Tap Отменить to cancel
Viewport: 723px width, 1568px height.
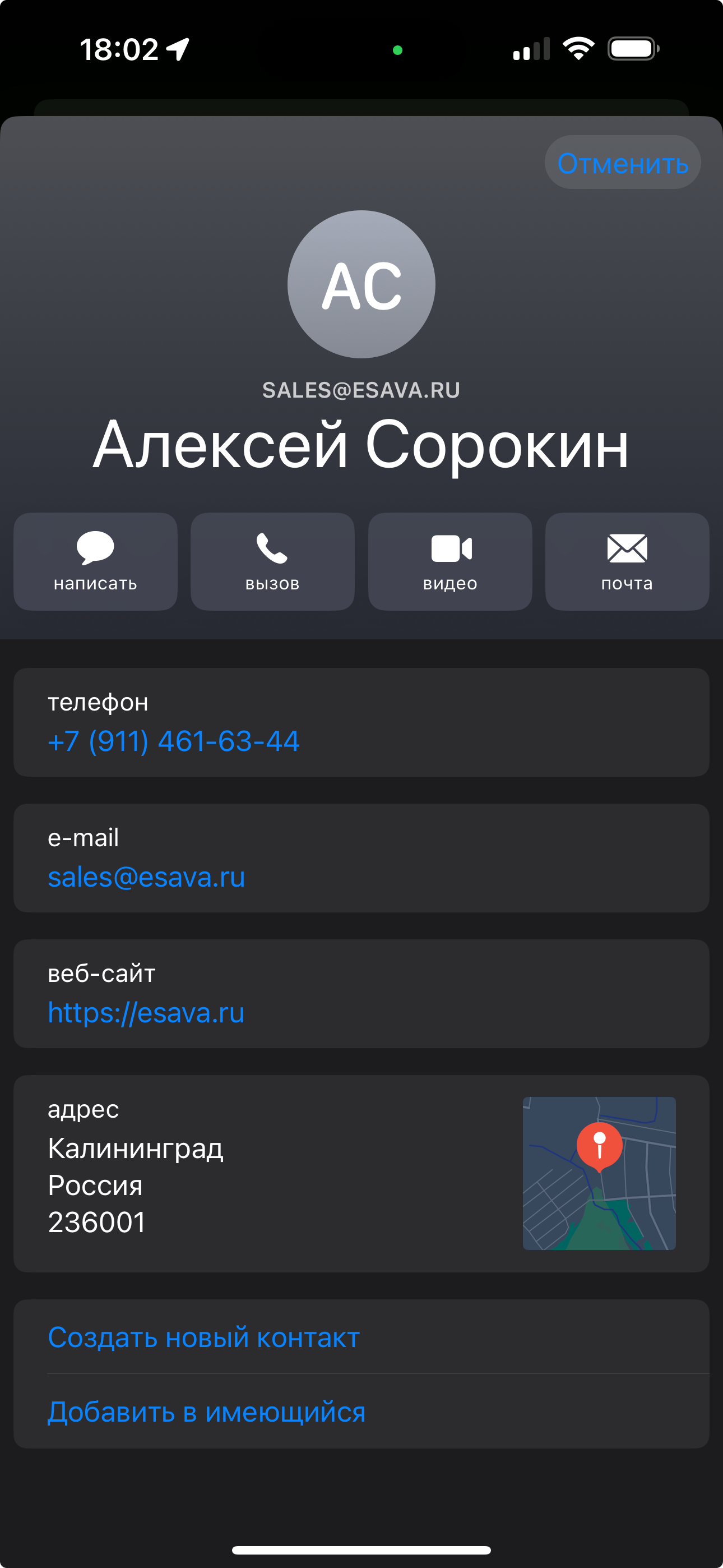[622, 163]
